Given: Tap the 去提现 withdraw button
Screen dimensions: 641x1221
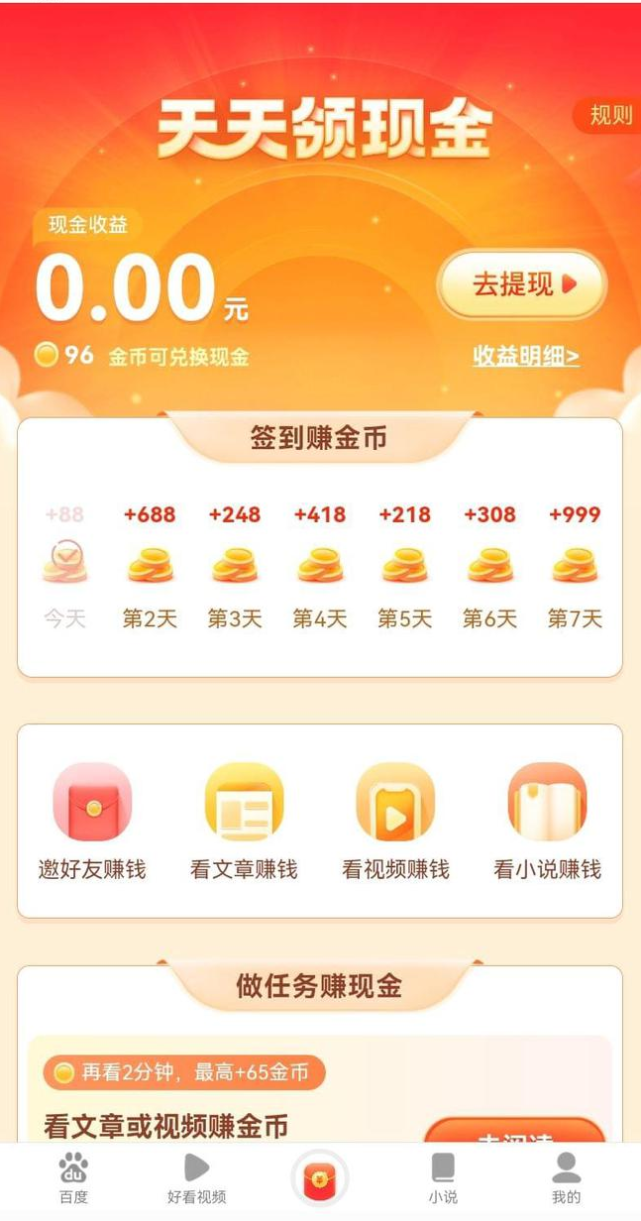Looking at the screenshot, I should point(522,285).
